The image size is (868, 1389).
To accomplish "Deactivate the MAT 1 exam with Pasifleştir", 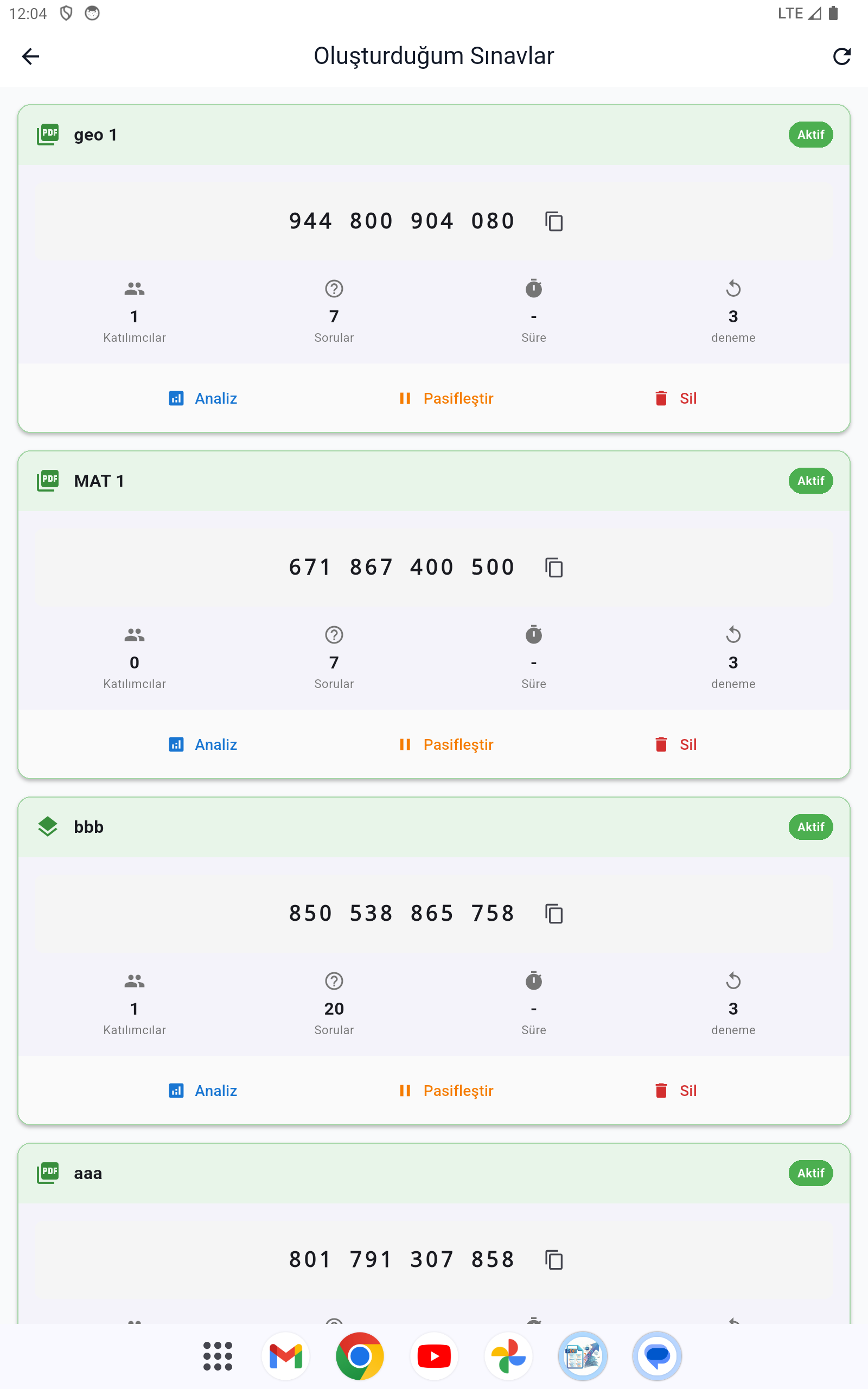I will [x=446, y=744].
